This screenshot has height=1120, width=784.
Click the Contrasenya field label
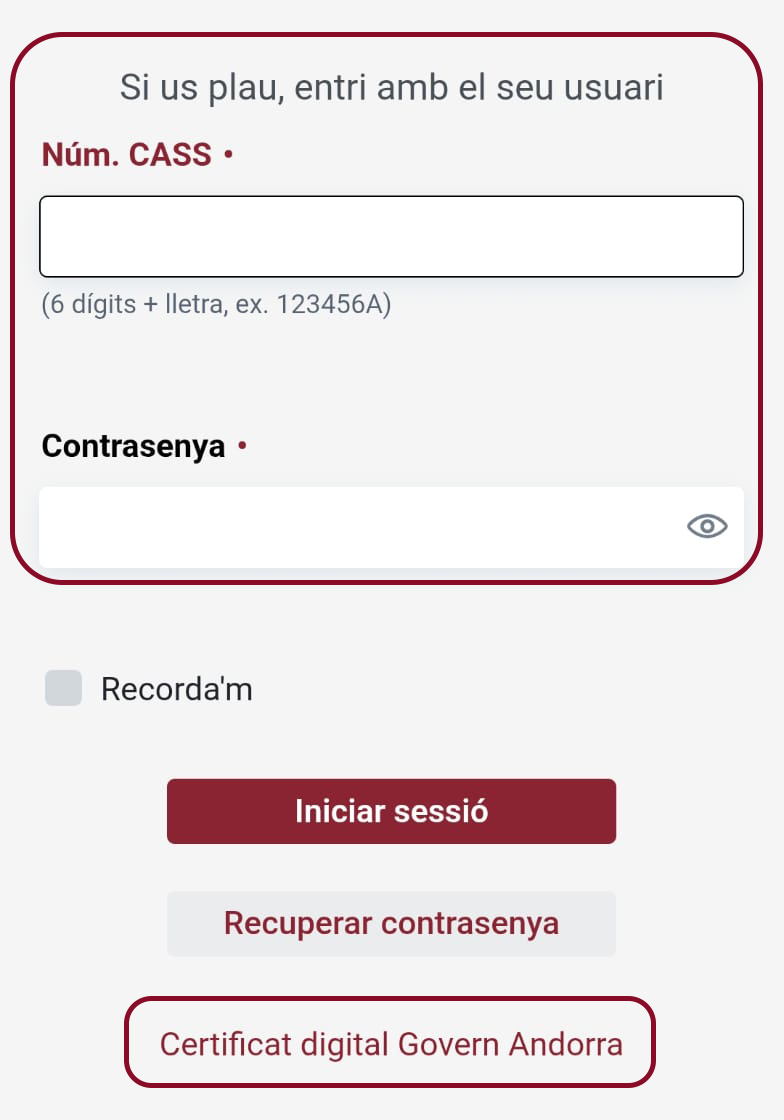[131, 447]
